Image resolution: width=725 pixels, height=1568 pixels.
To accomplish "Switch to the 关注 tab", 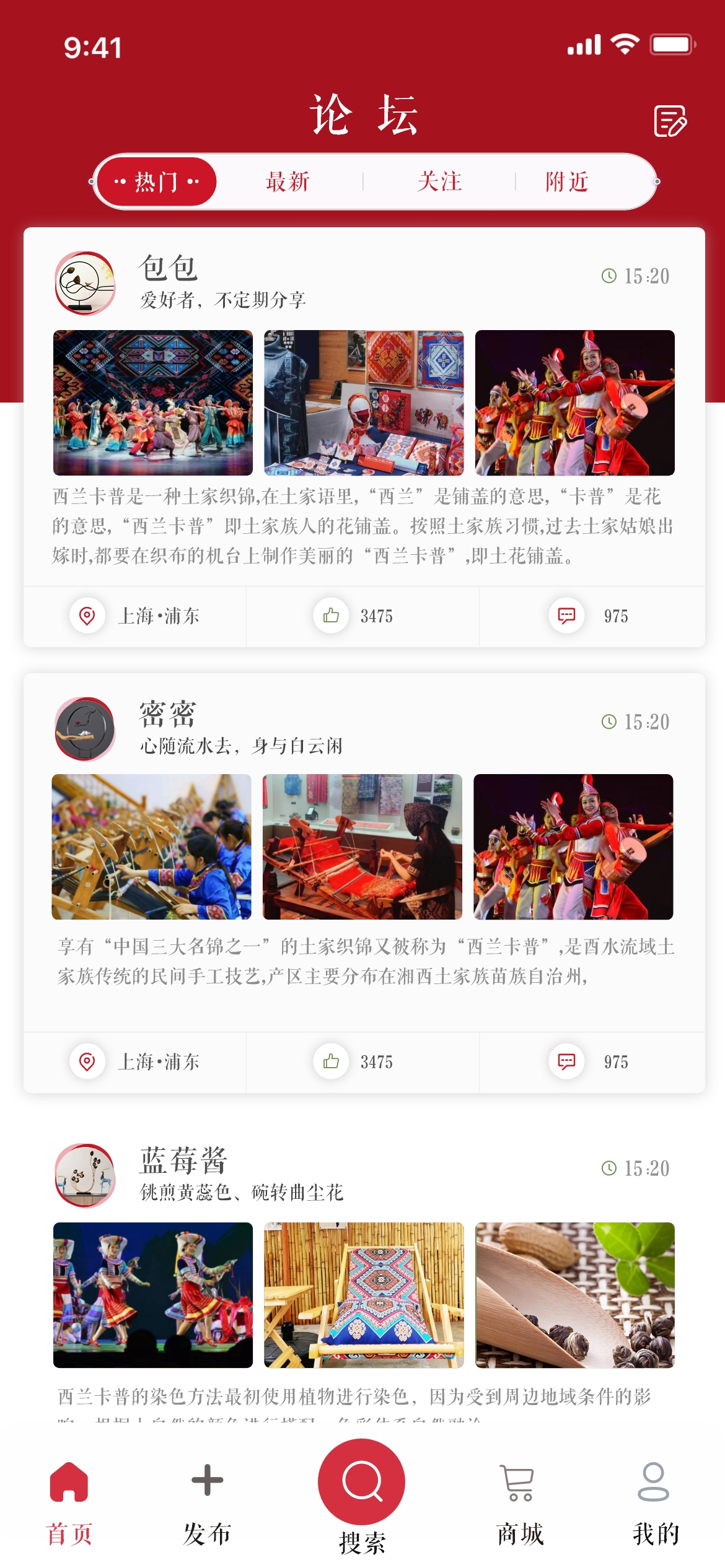I will 439,182.
